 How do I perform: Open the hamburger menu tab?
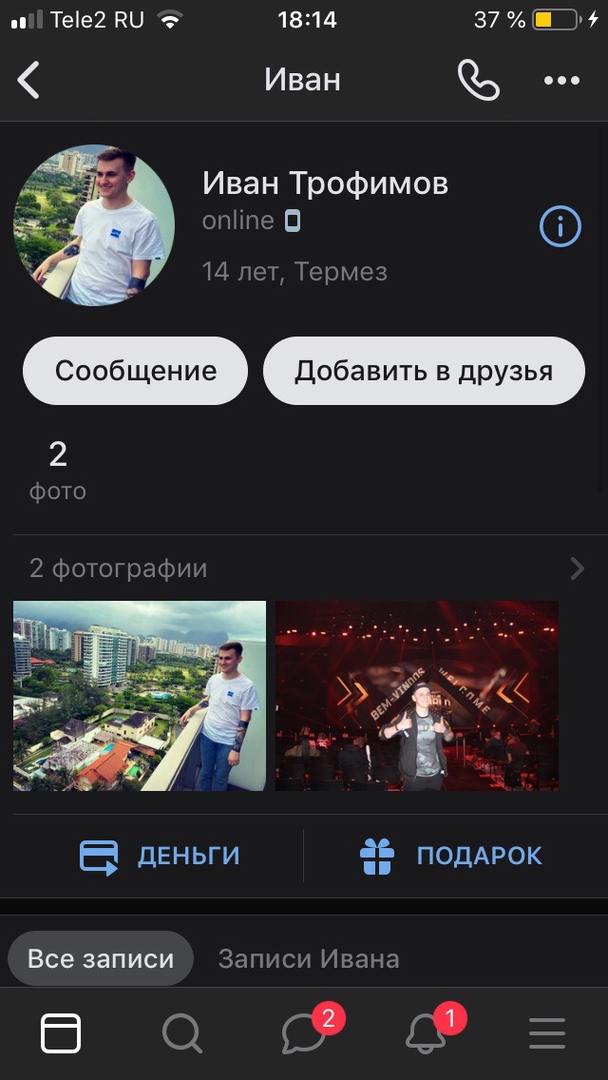point(547,1033)
